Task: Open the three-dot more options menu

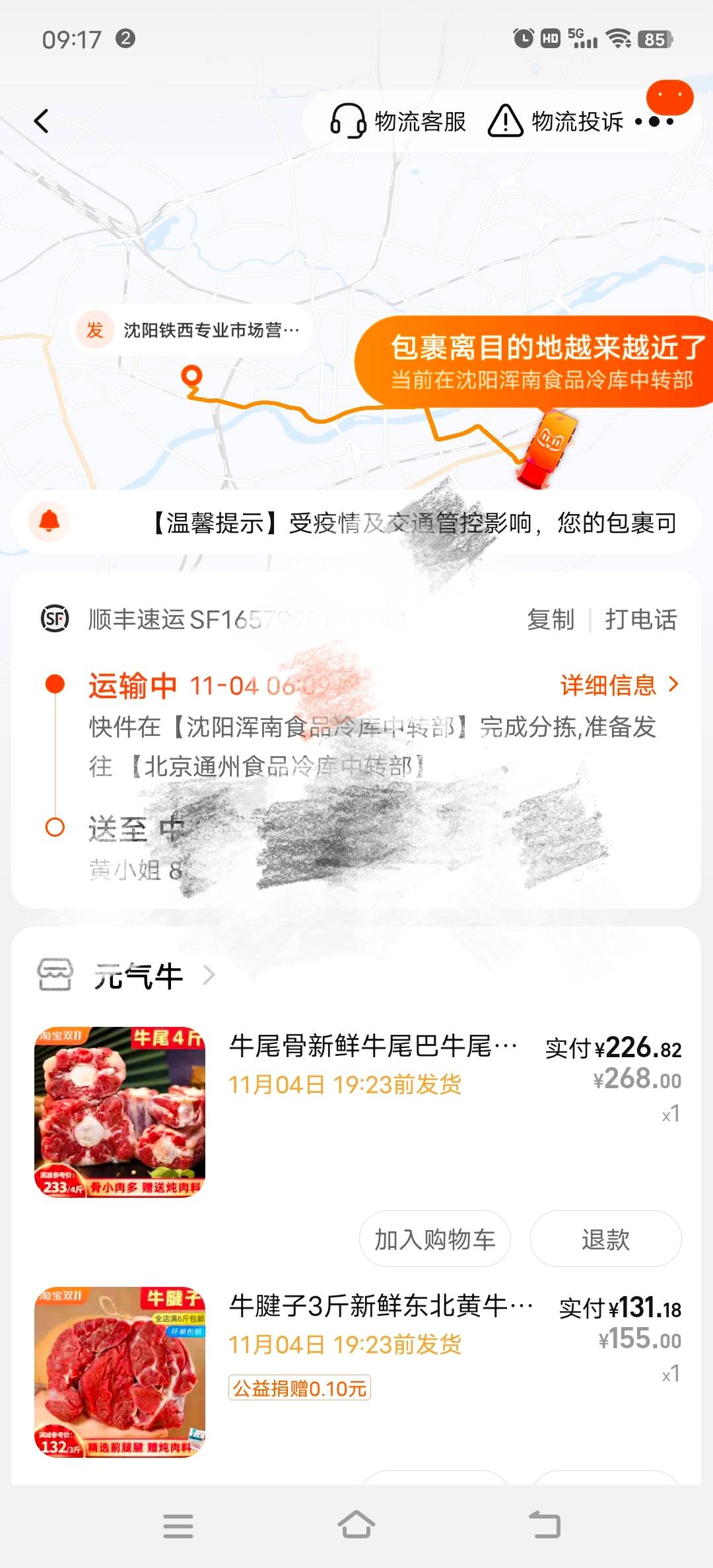Action: coord(654,121)
